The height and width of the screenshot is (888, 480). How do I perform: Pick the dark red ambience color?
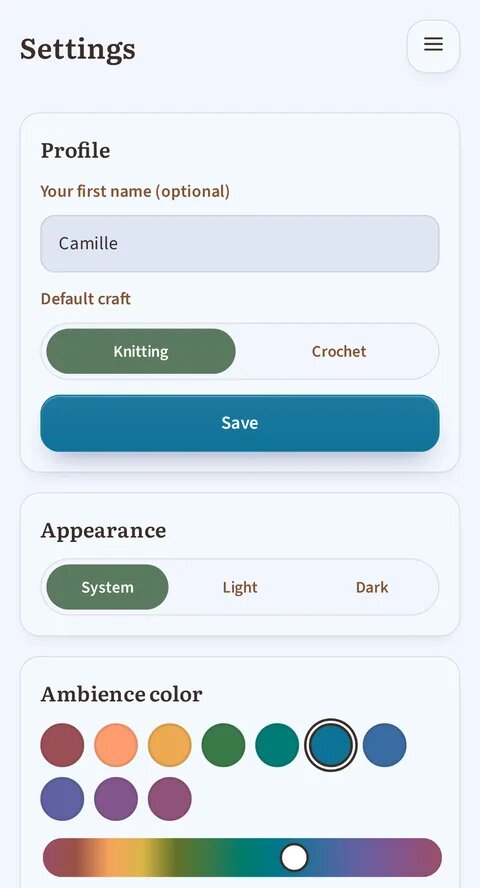pos(62,745)
